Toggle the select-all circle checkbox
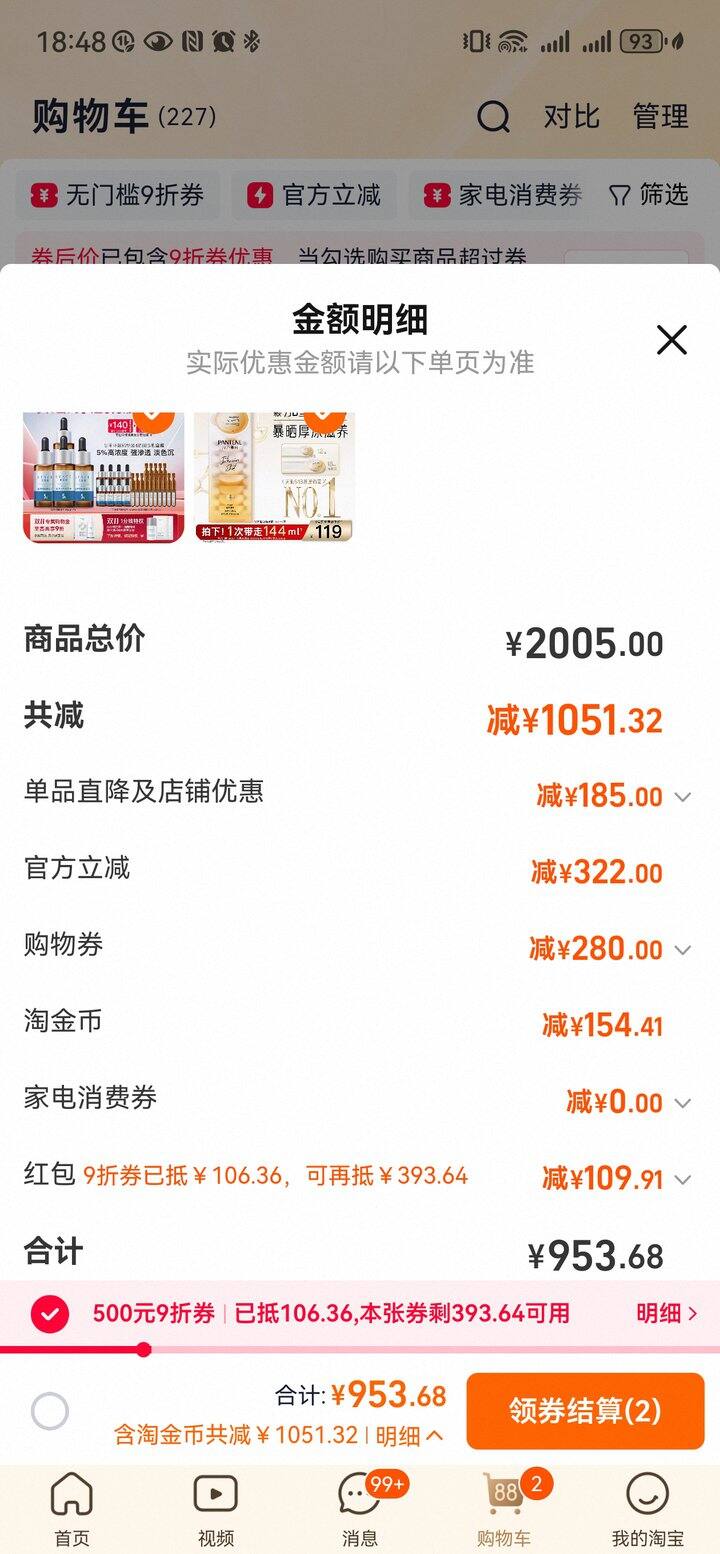 50,1411
